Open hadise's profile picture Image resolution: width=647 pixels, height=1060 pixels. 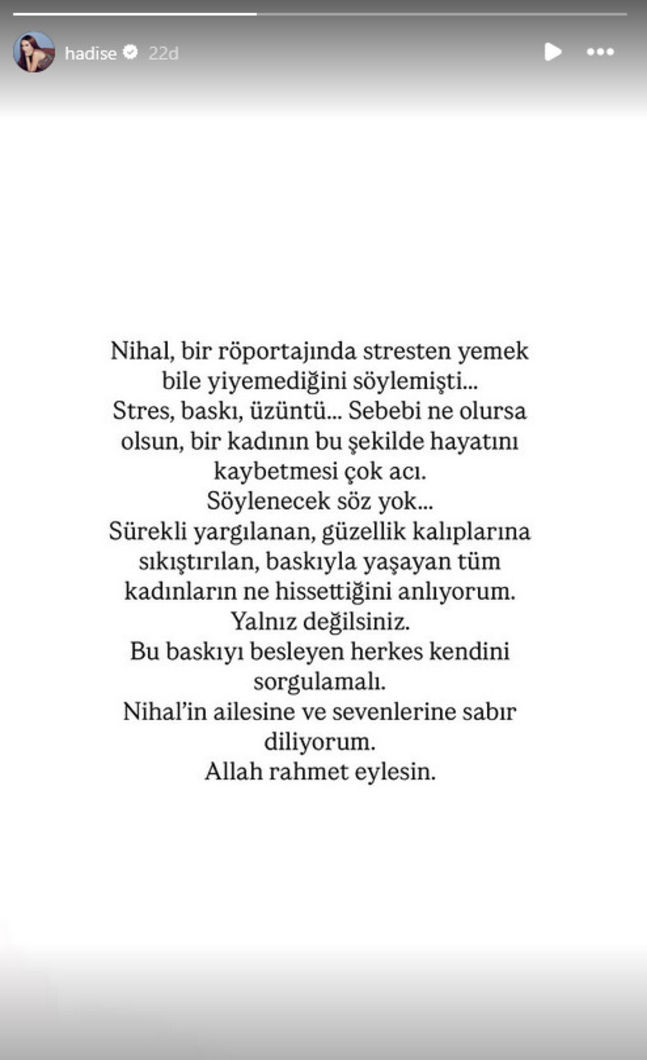coord(34,52)
